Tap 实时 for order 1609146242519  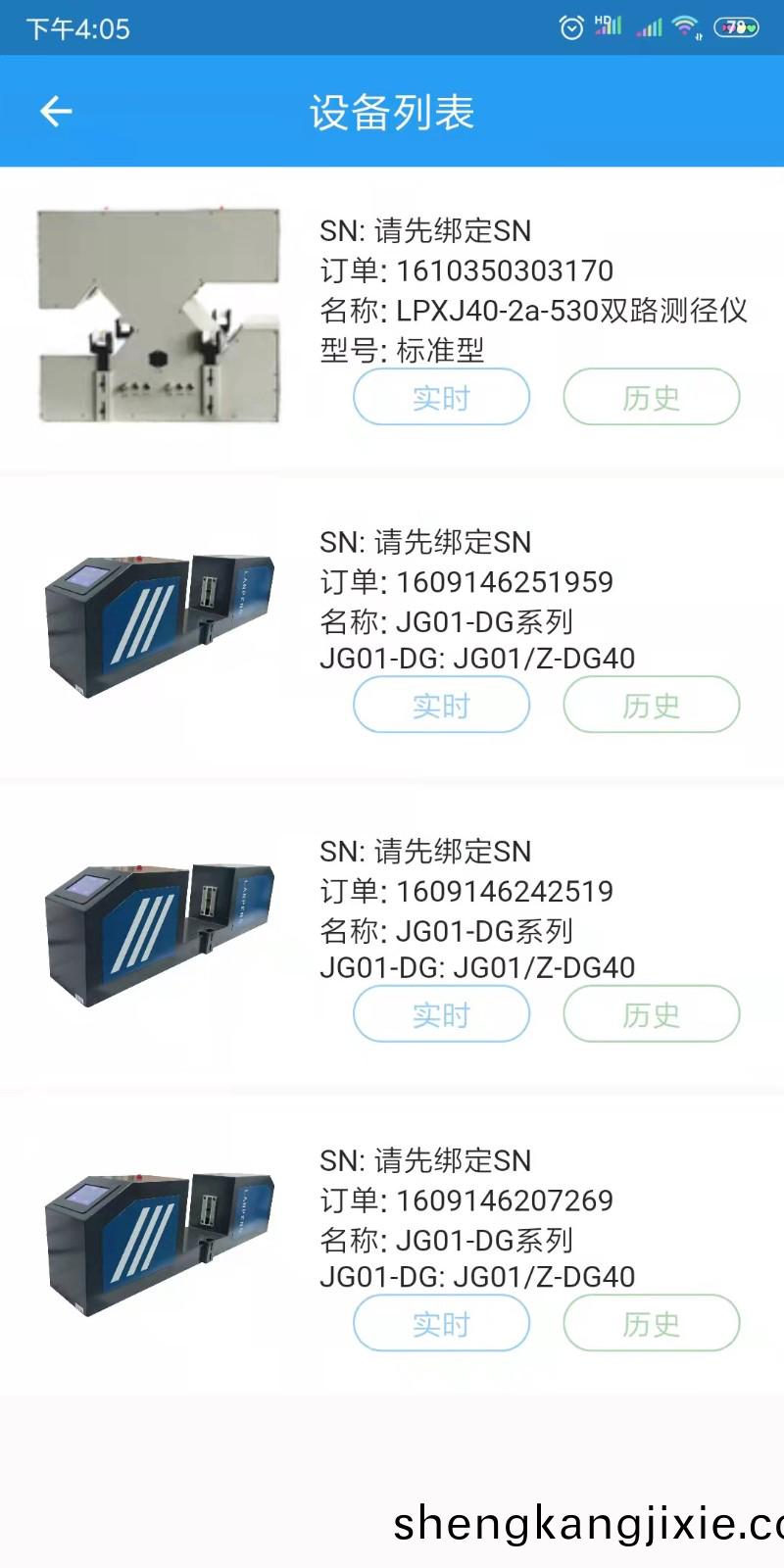point(441,1014)
